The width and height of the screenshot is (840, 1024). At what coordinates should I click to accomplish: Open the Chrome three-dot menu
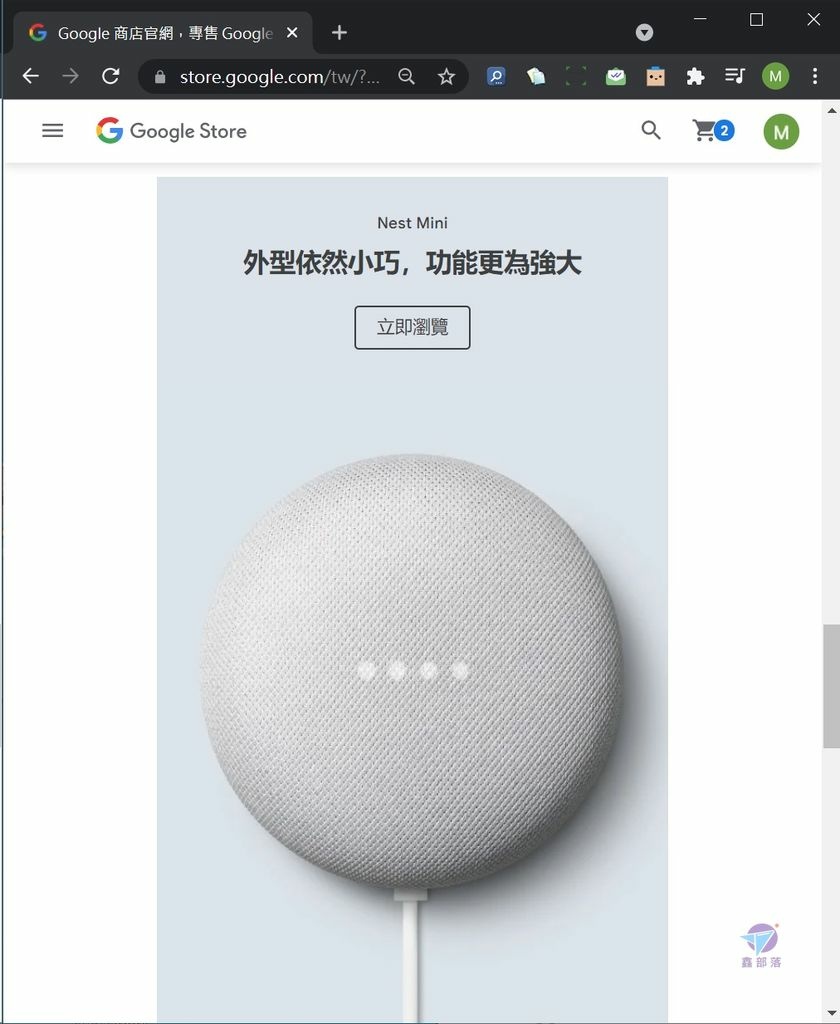tap(816, 76)
